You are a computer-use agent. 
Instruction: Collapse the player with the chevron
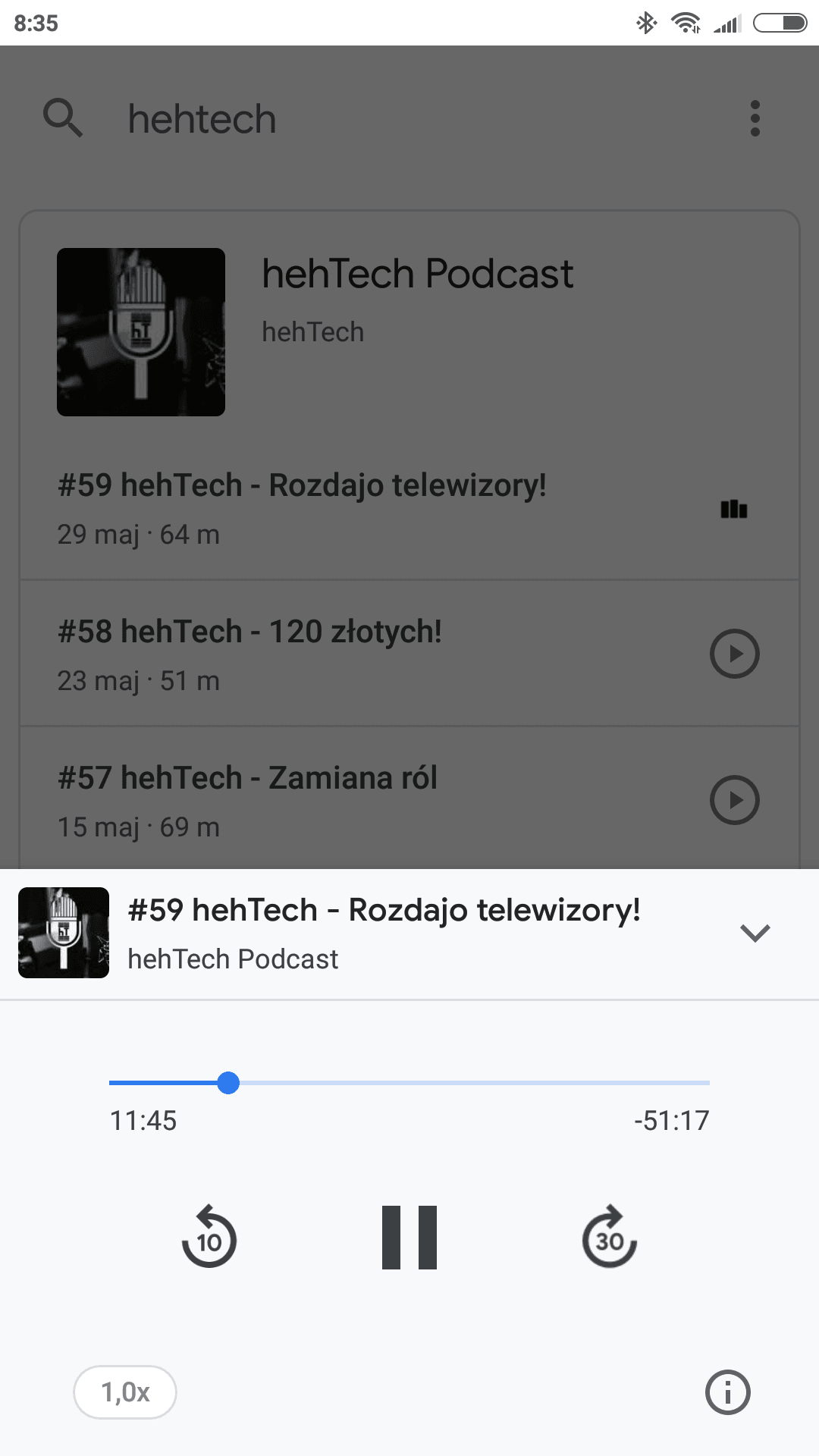point(755,933)
